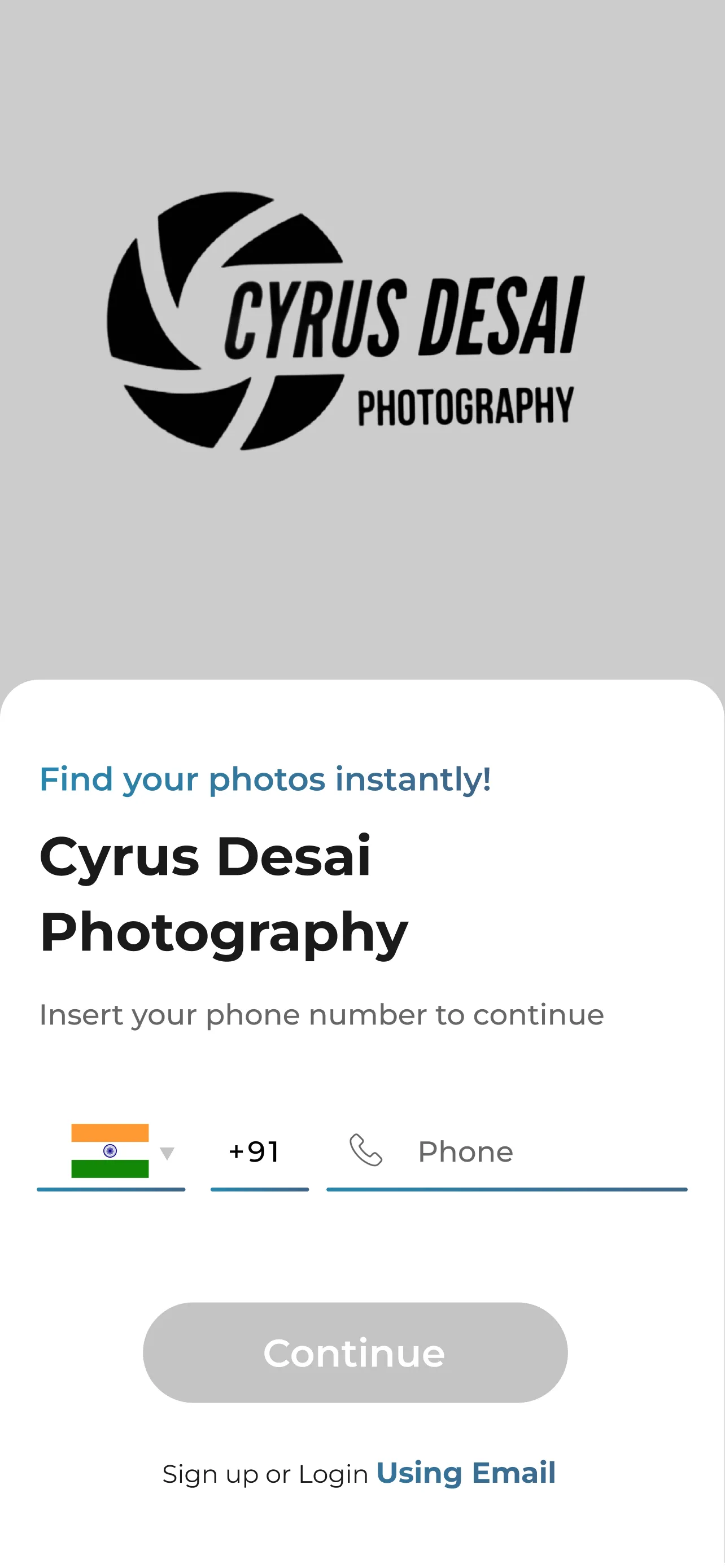The image size is (725, 1568).
Task: Edit the +91 country code field
Action: pyautogui.click(x=258, y=1151)
